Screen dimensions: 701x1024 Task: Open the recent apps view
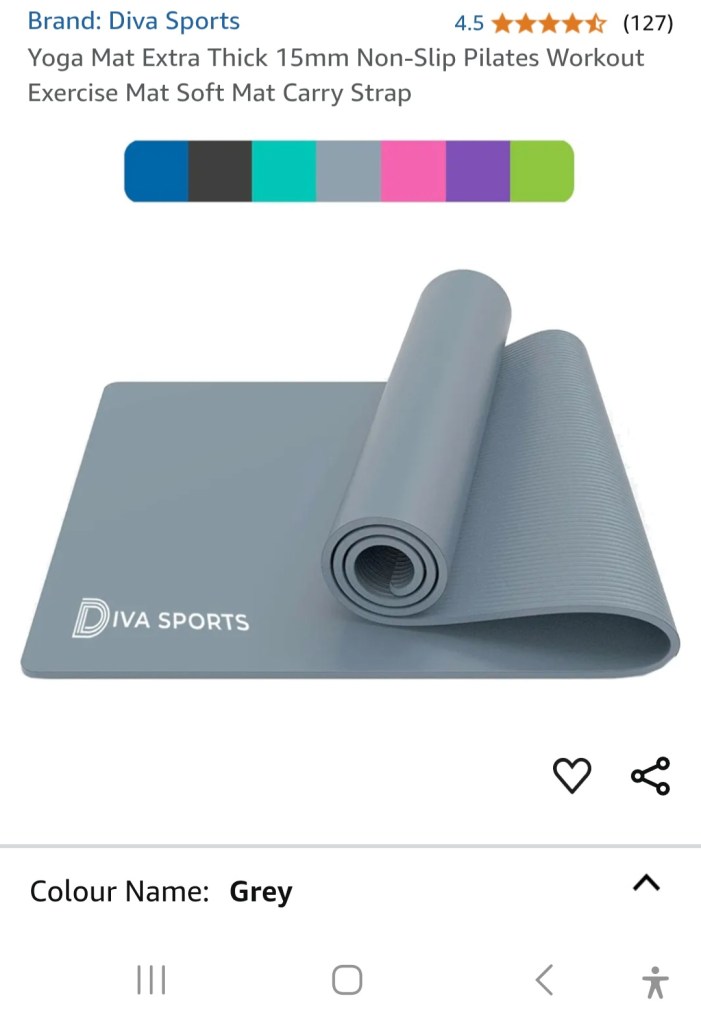tap(151, 980)
